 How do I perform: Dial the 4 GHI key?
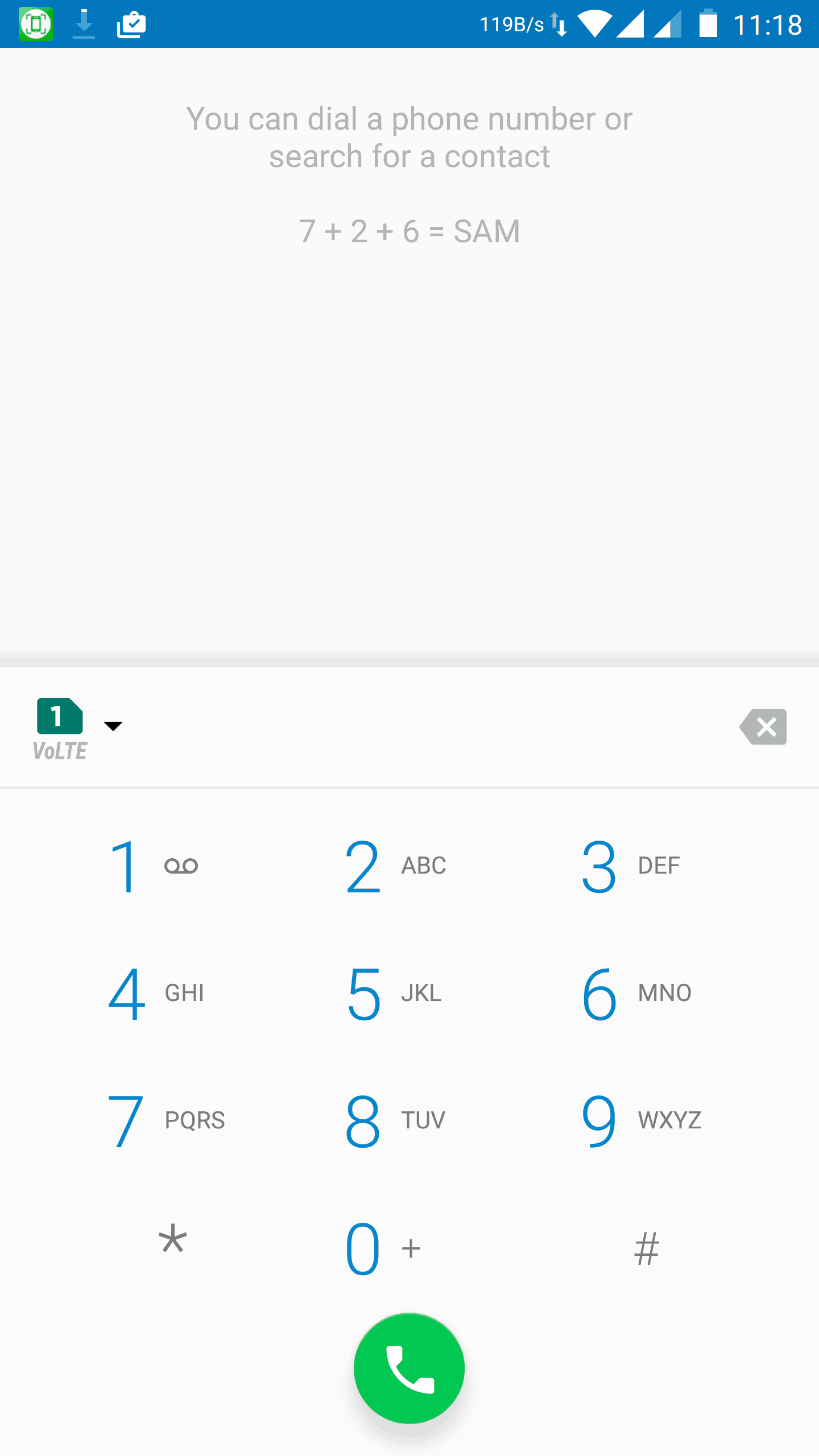pyautogui.click(x=173, y=994)
